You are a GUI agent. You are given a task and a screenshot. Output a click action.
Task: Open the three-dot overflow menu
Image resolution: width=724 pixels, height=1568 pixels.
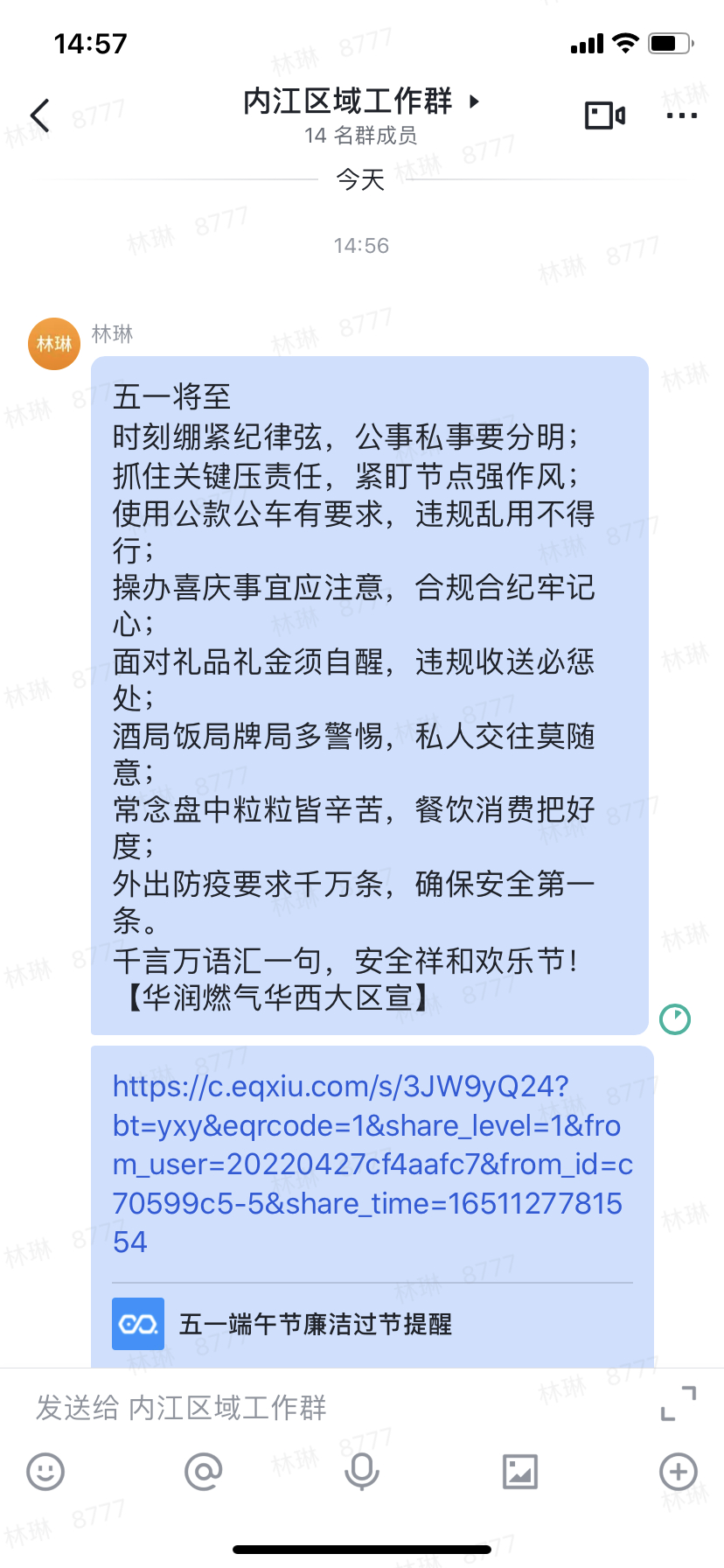click(x=681, y=115)
